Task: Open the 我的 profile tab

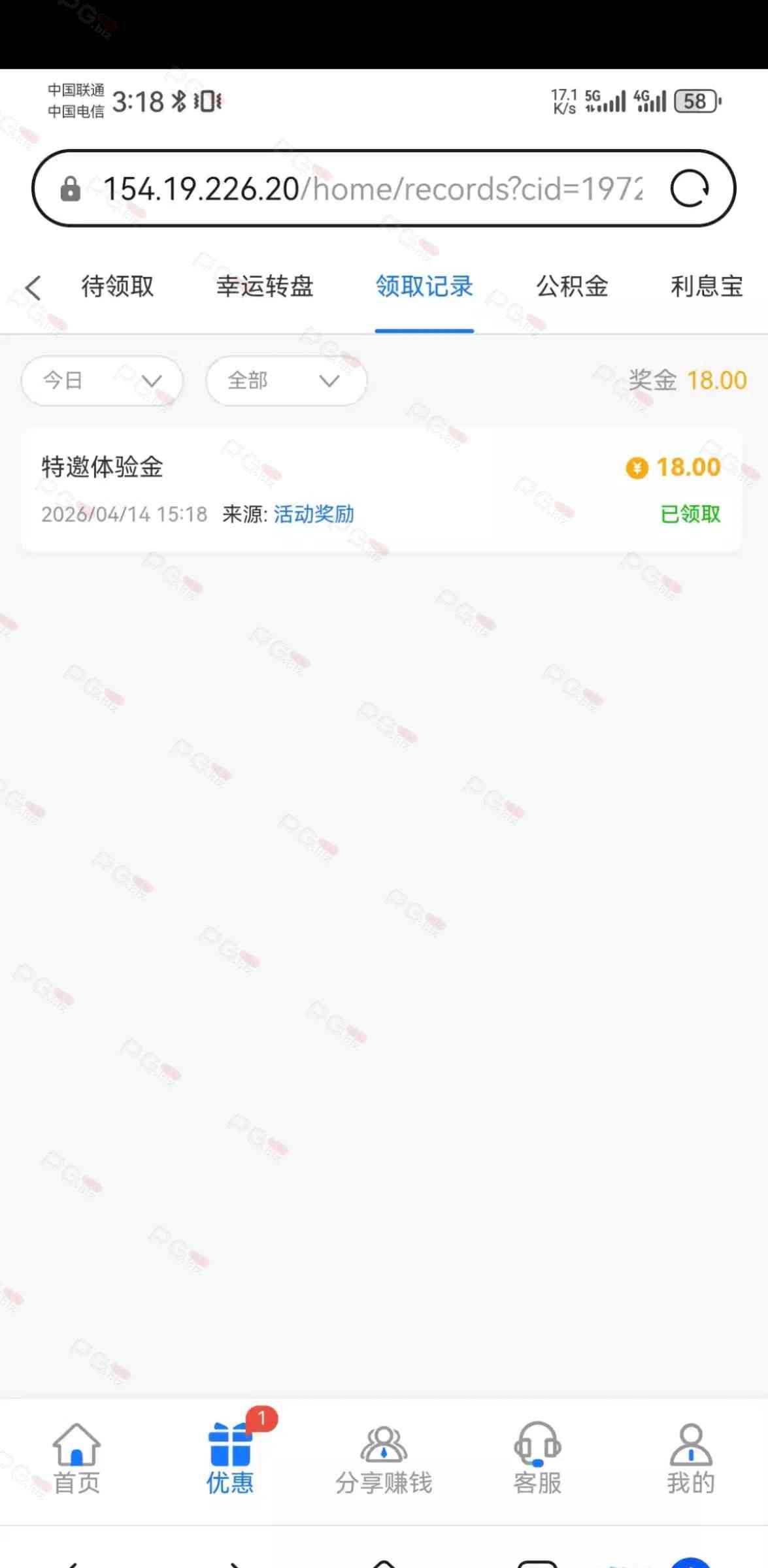Action: pos(691,1459)
